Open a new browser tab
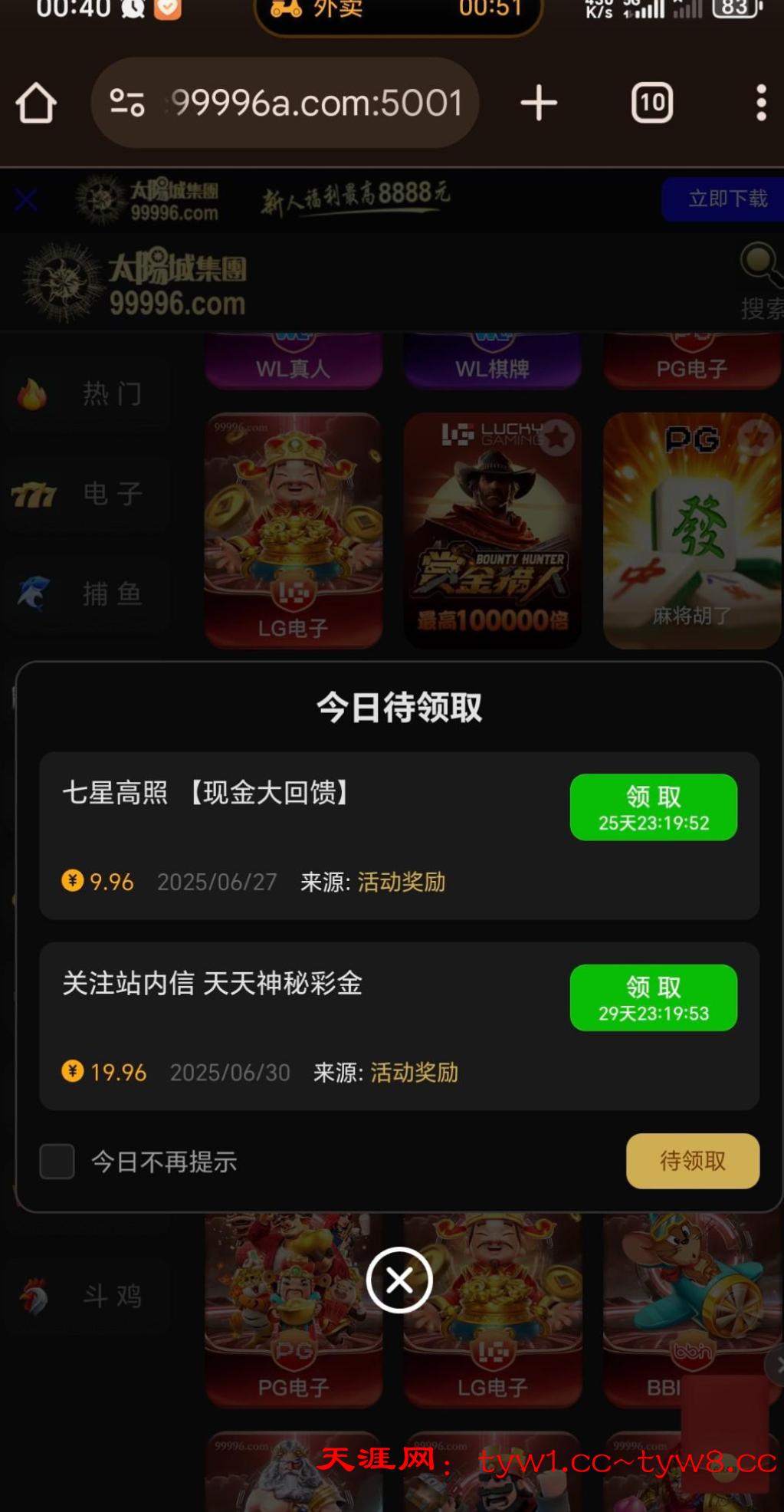784x1512 pixels. coord(539,103)
